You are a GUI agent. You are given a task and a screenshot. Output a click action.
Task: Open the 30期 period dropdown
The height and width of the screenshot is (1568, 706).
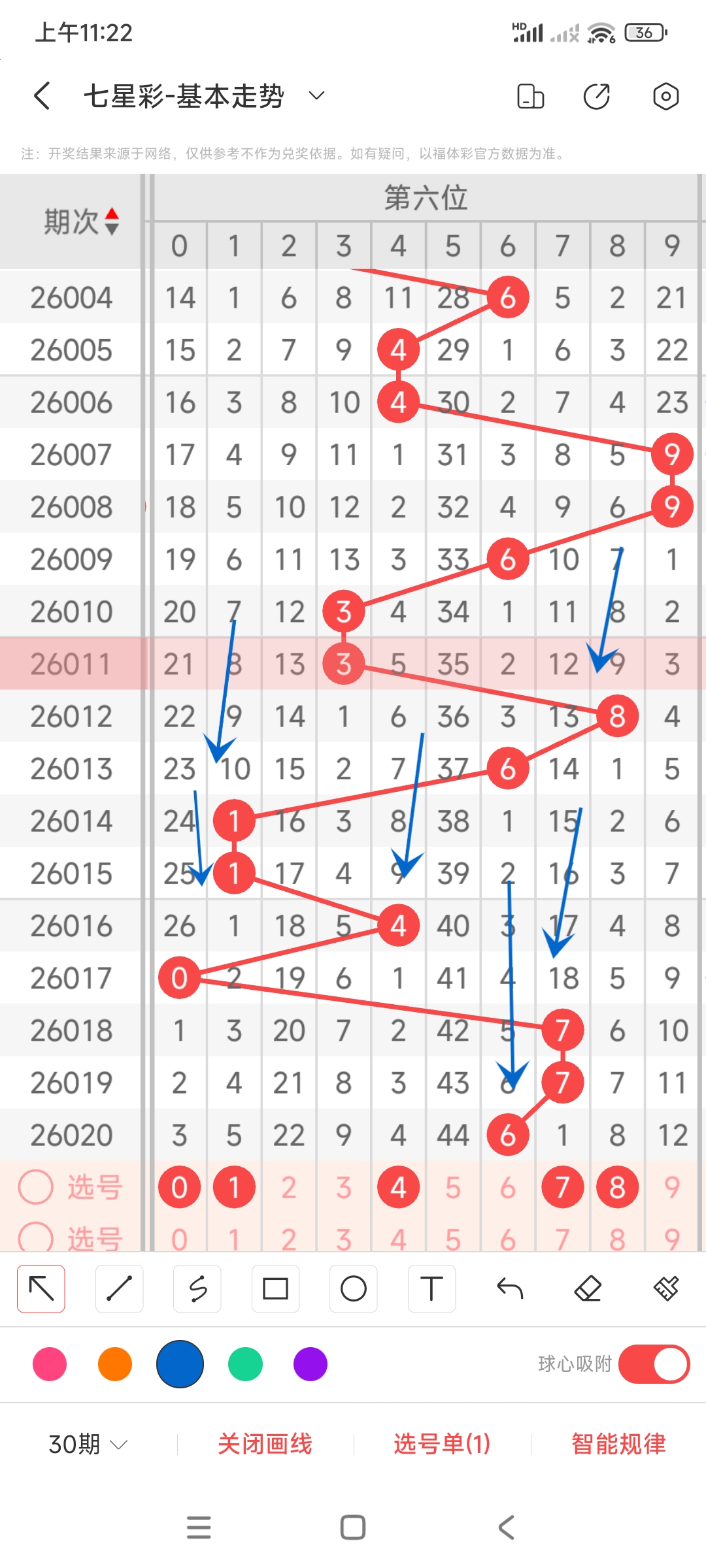pyautogui.click(x=85, y=1444)
